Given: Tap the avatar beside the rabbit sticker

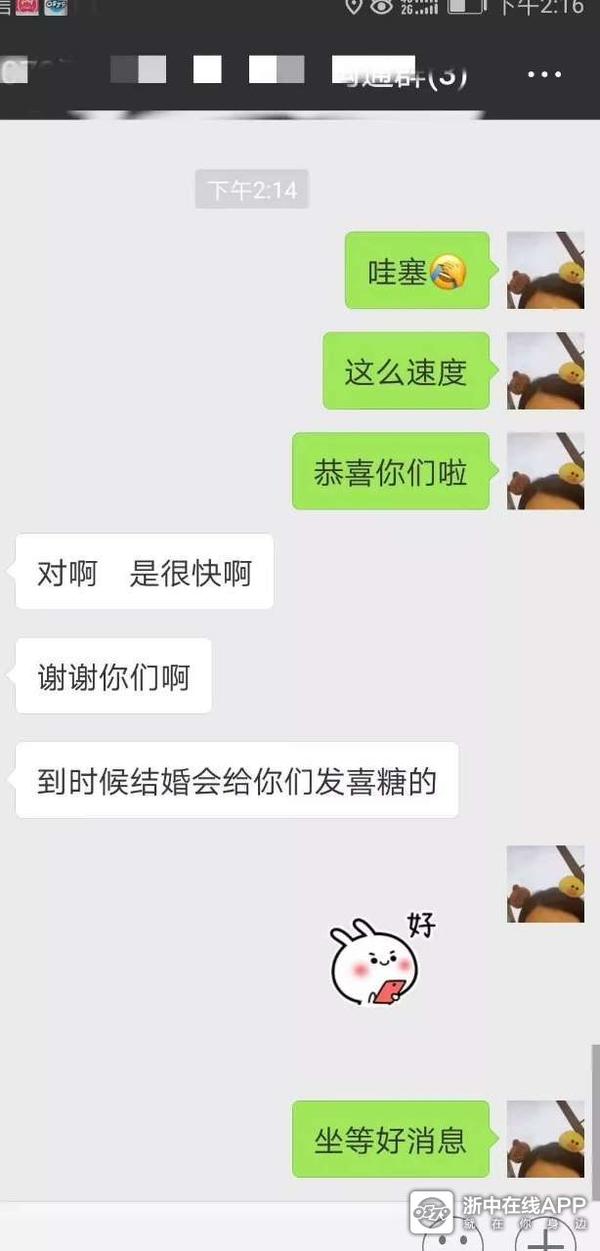Looking at the screenshot, I should [x=545, y=884].
